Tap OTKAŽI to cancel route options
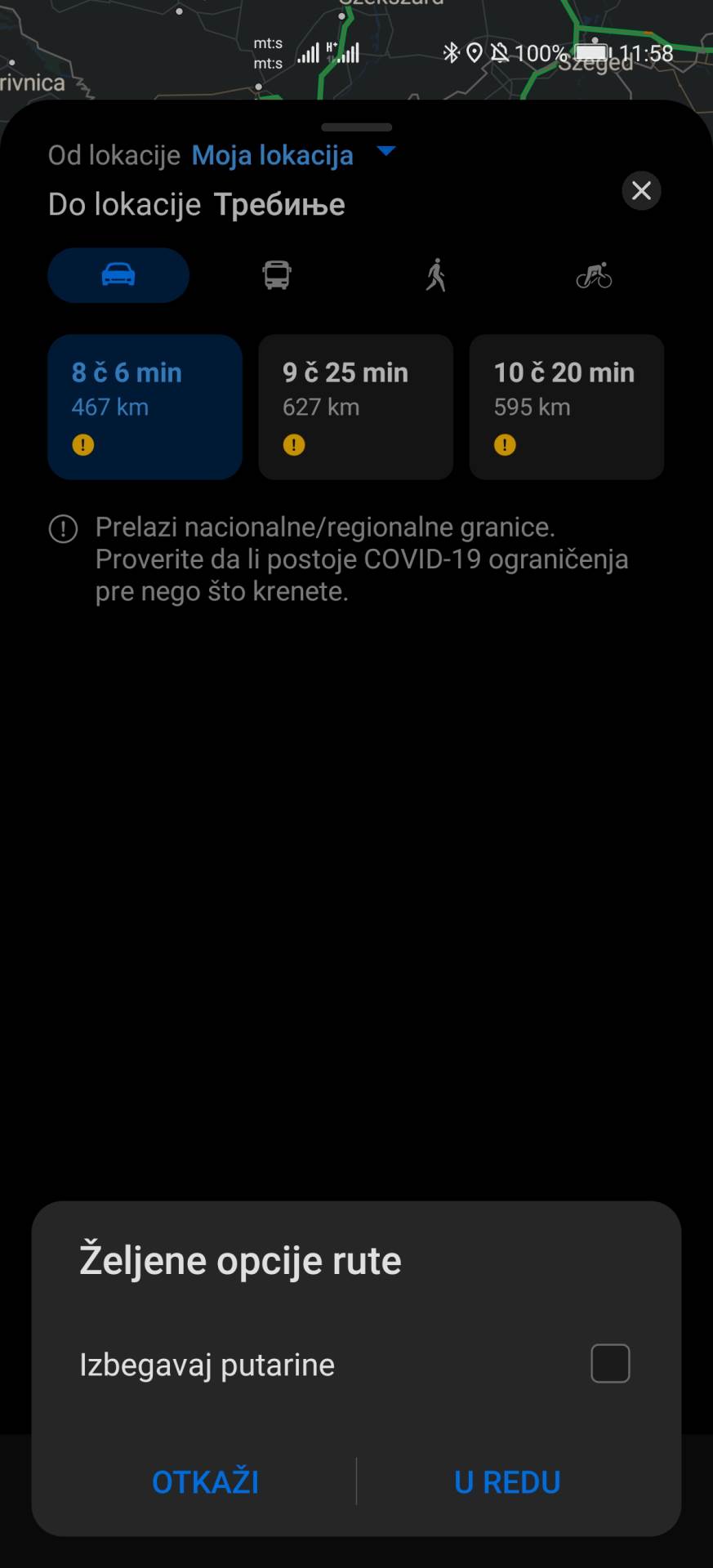 (205, 1481)
